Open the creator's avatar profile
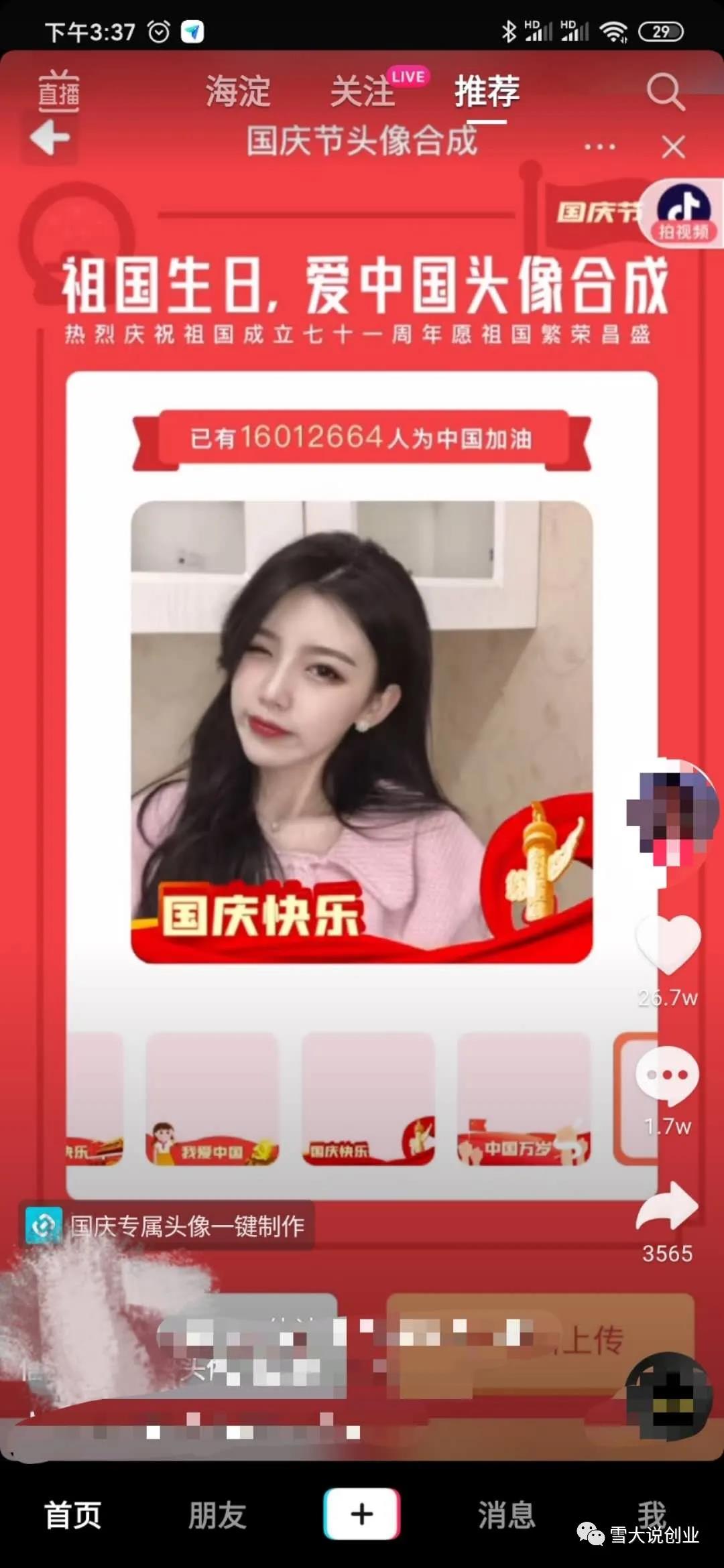 [x=670, y=812]
